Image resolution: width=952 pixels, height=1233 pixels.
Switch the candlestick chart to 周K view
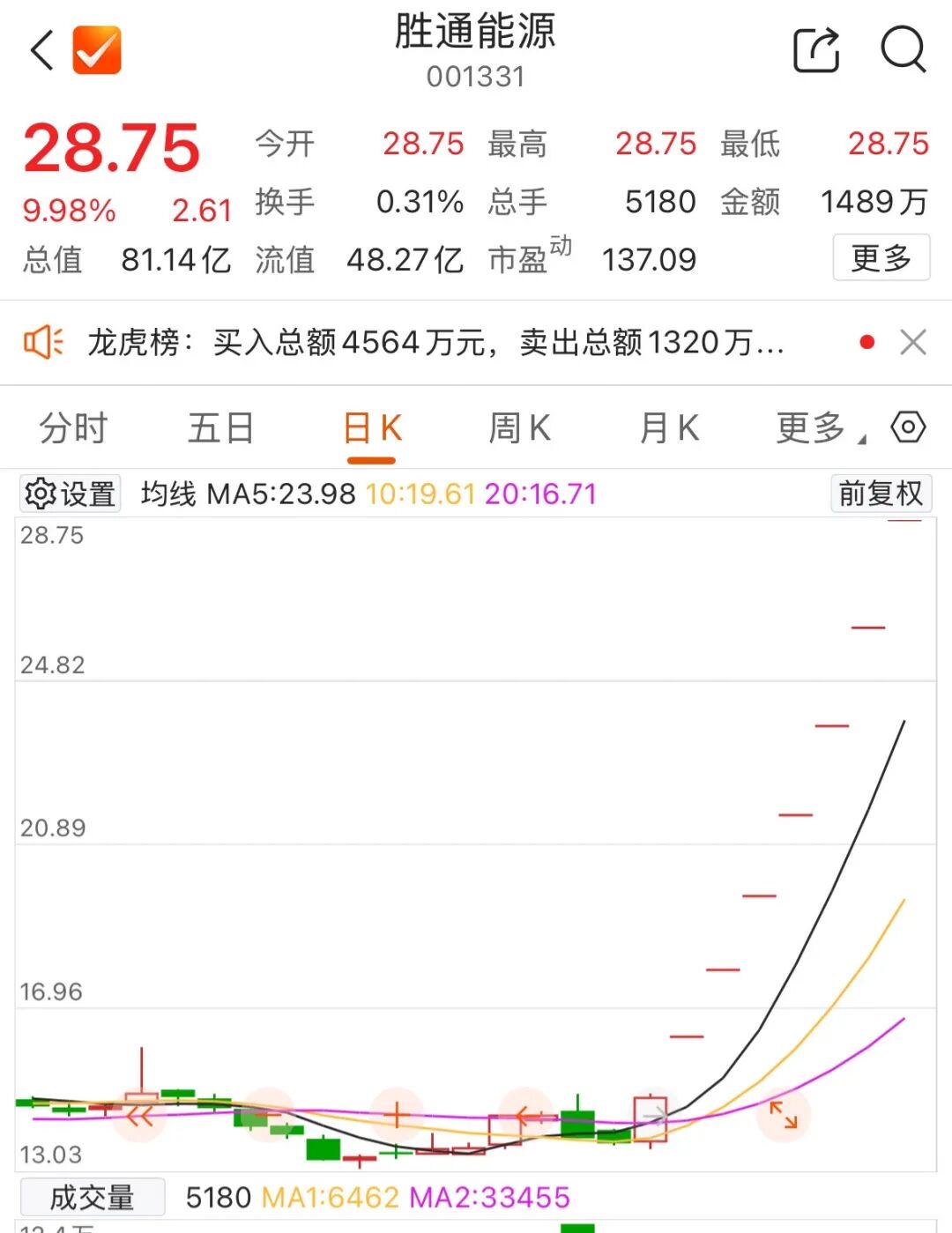[520, 427]
